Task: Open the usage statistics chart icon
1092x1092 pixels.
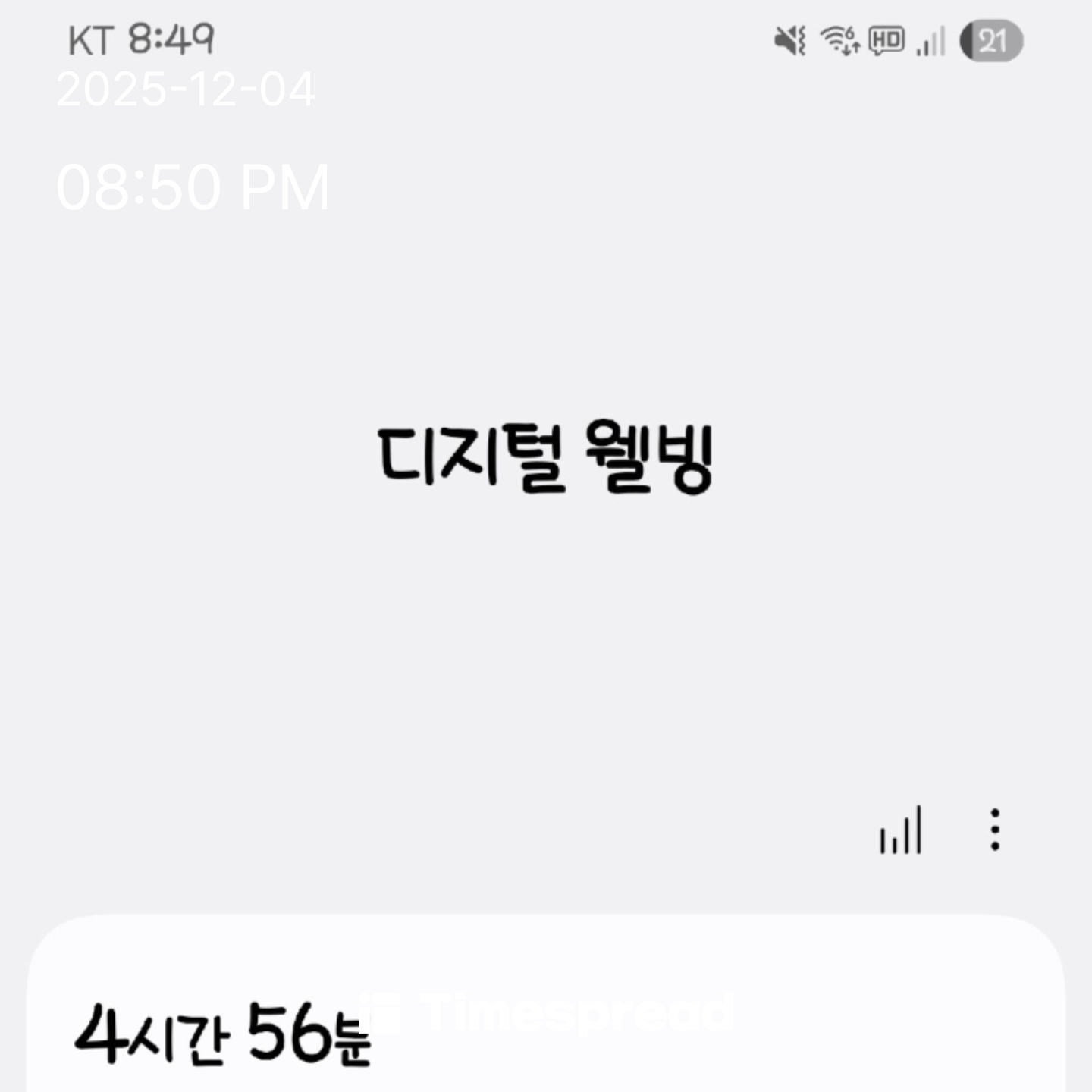Action: (901, 830)
